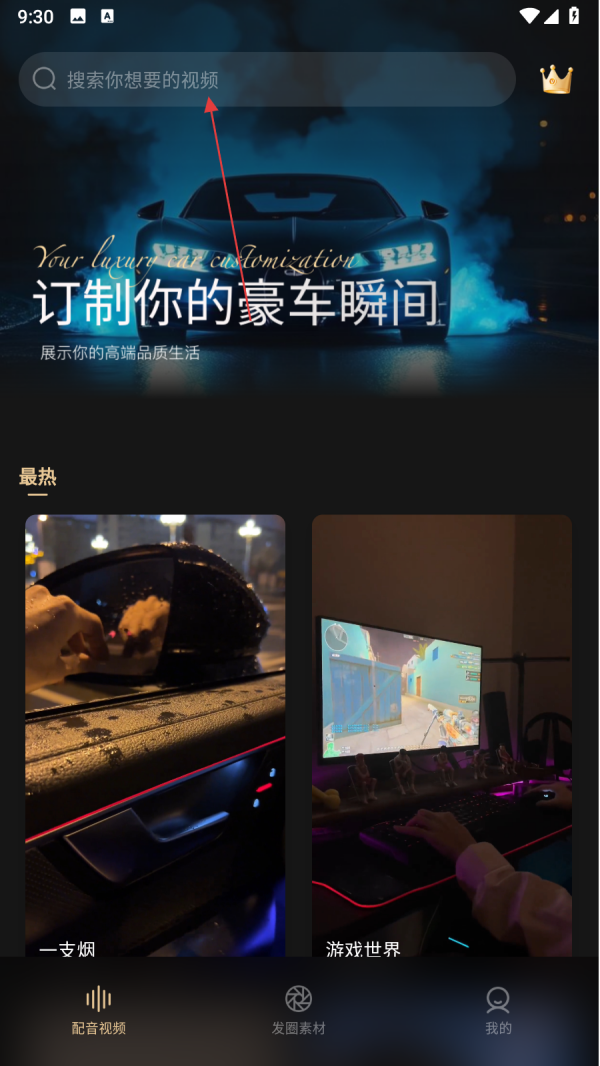Switch to the 配音视频 tab
Screen dimensions: 600x1066
(99, 1010)
